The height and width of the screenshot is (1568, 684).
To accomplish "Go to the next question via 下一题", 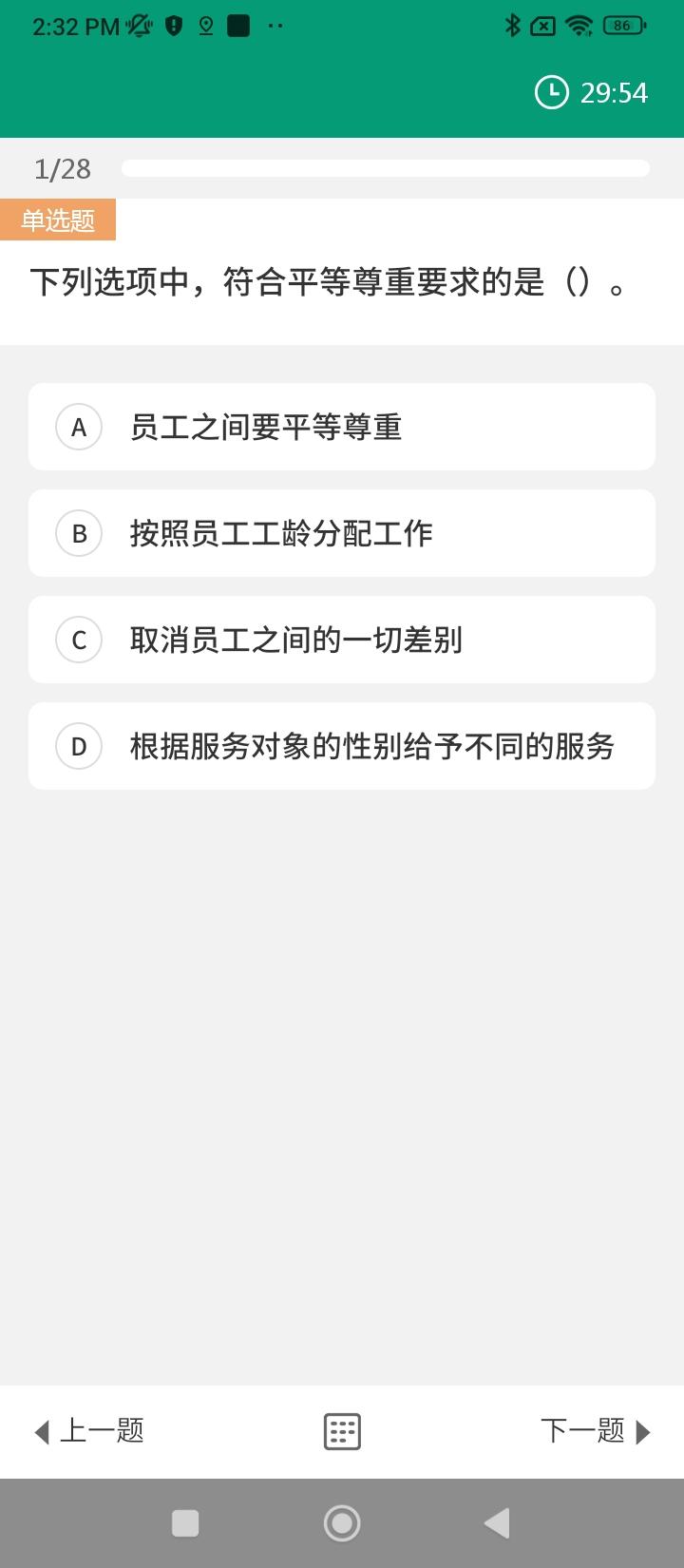I will coord(584,1430).
